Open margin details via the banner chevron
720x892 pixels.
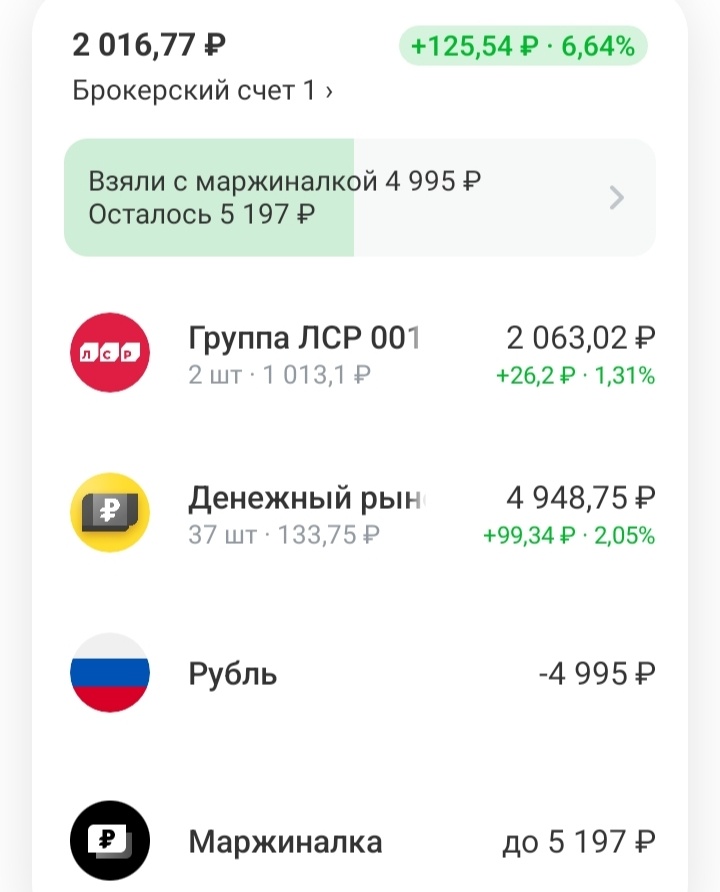(617, 197)
